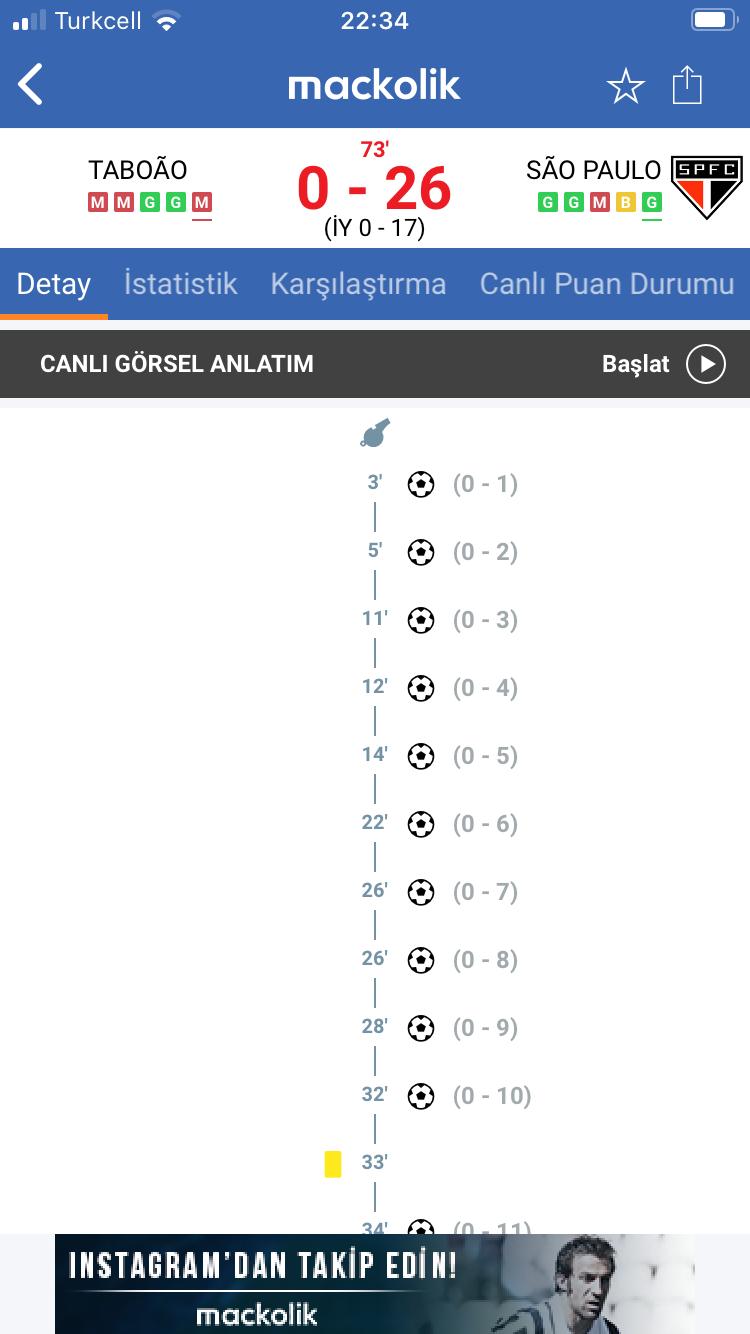Open the São Paulo team page
750x1334 pixels.
(593, 170)
